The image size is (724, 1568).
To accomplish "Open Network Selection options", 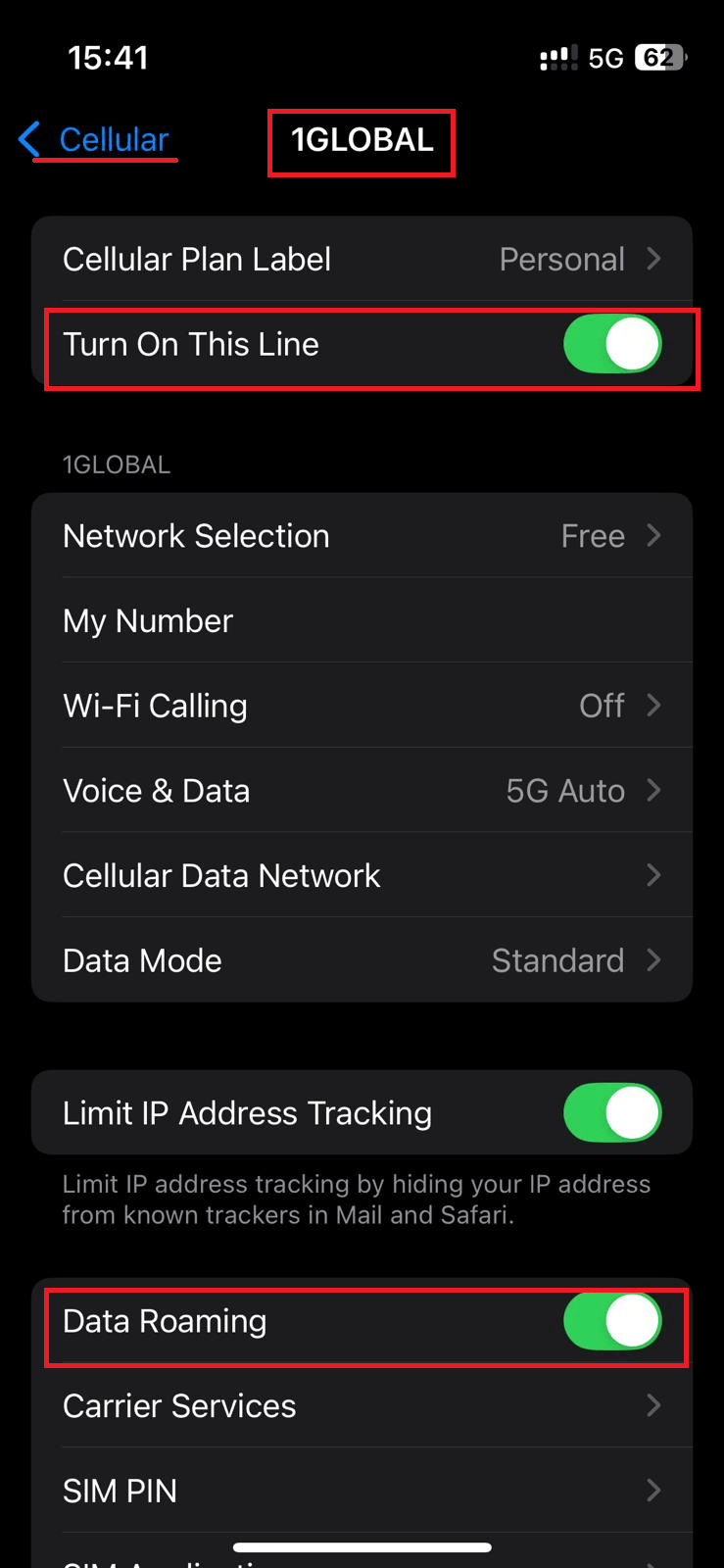I will (x=362, y=536).
